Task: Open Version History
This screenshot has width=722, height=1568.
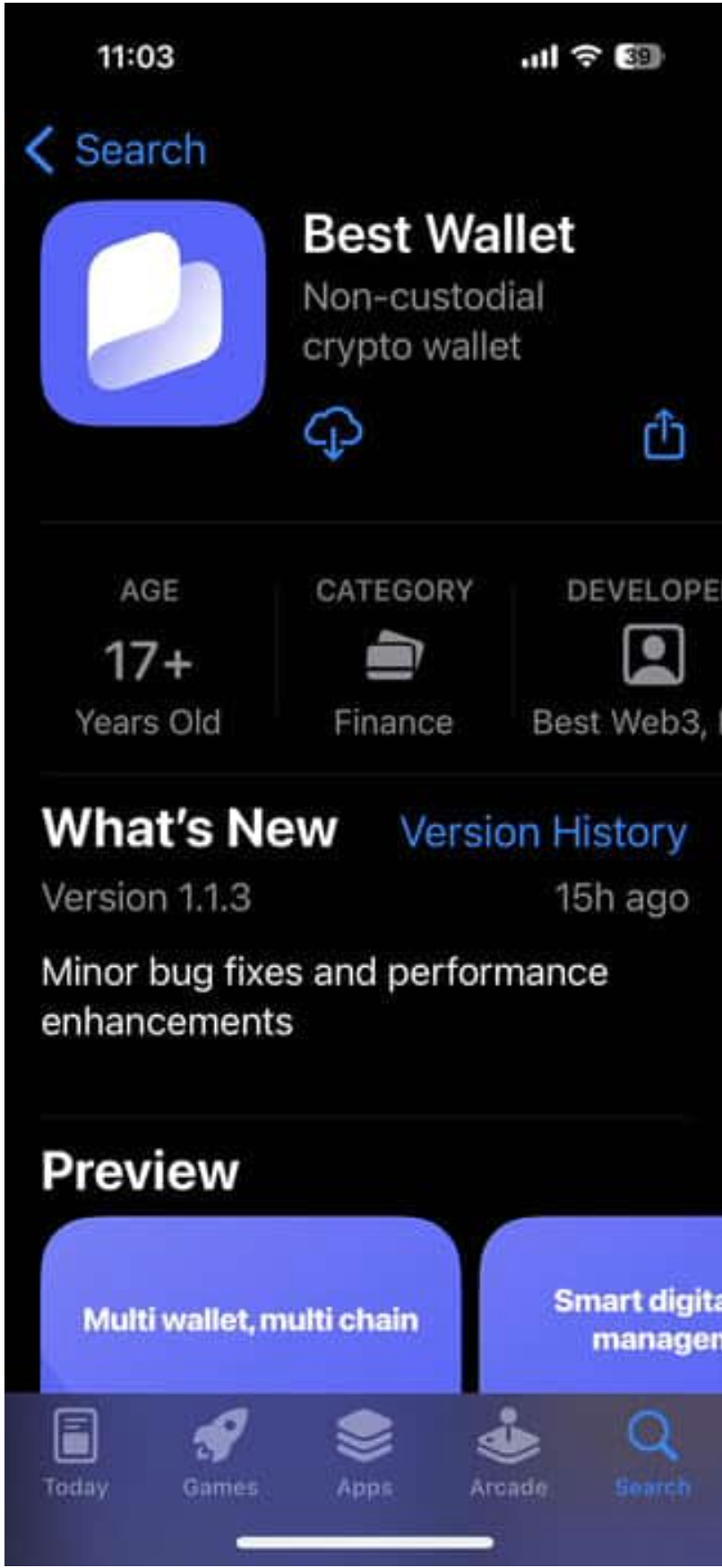Action: (x=543, y=832)
